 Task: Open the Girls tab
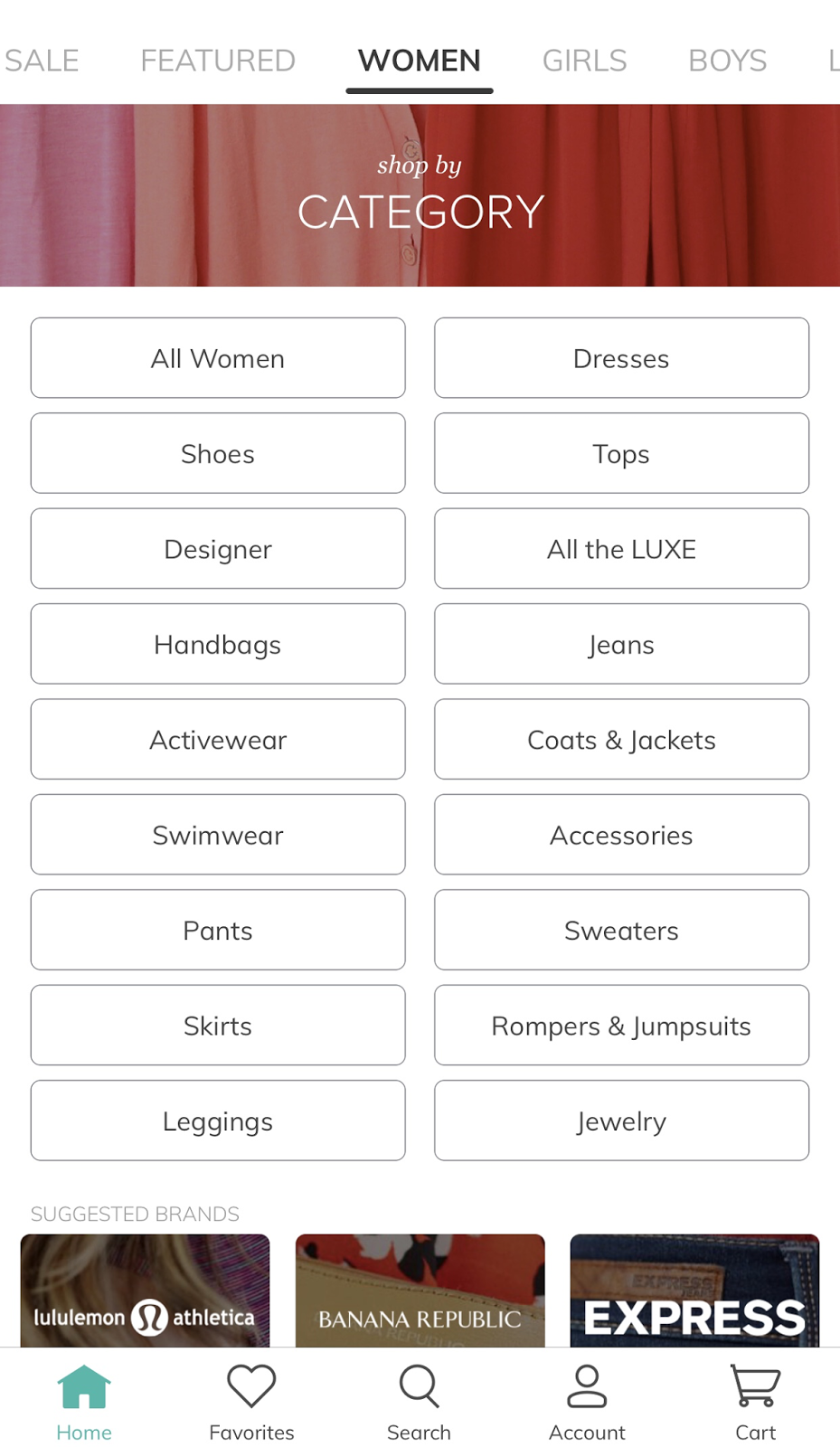584,61
